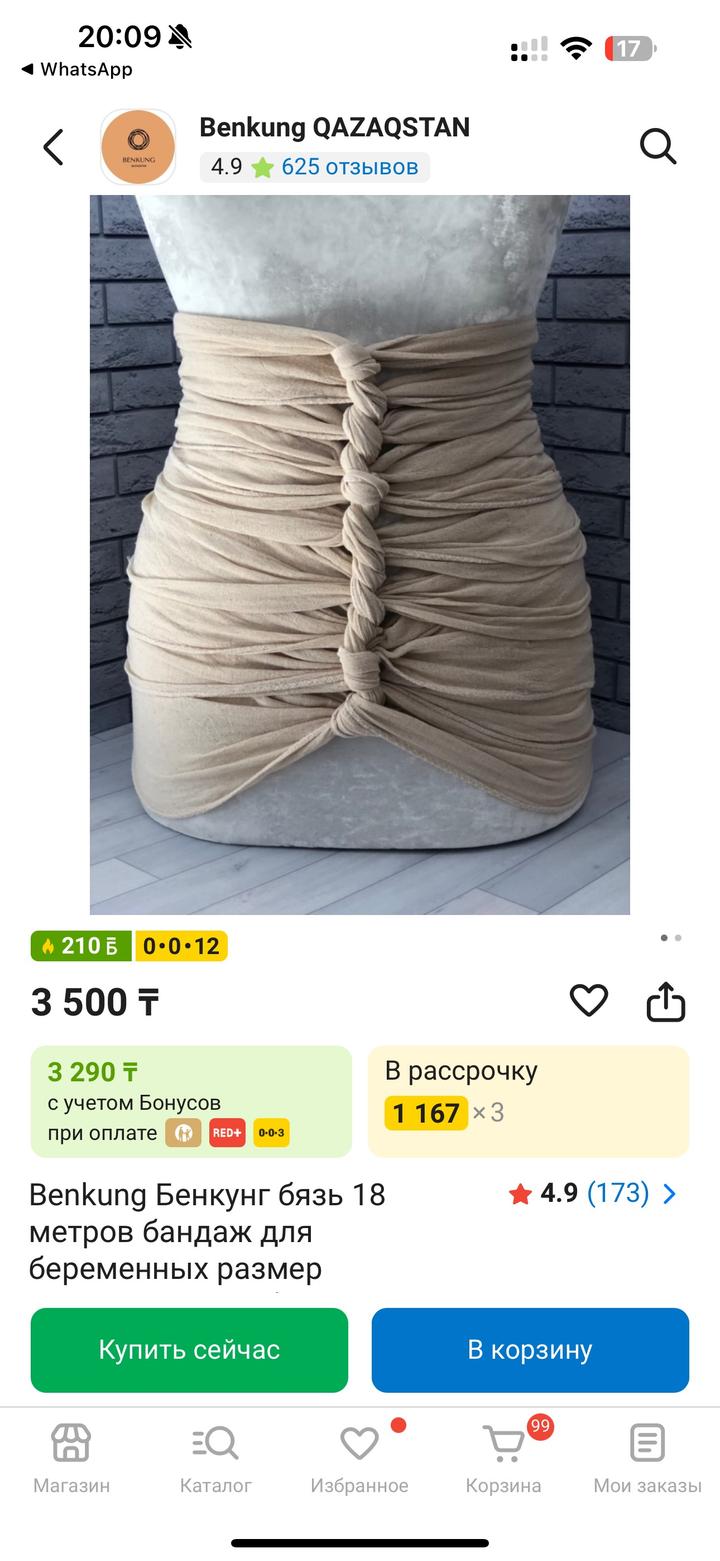Share this product
The image size is (720, 1561).
click(665, 1001)
